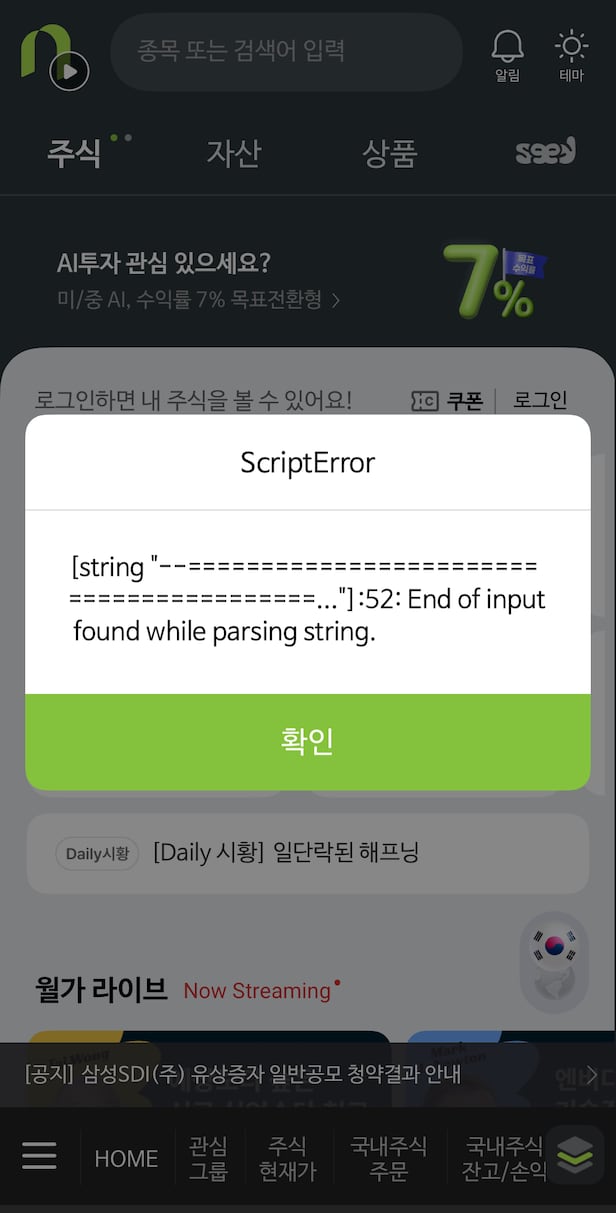Switch to the 상품 tab
Viewport: 616px width, 1213px height.
pyautogui.click(x=389, y=153)
